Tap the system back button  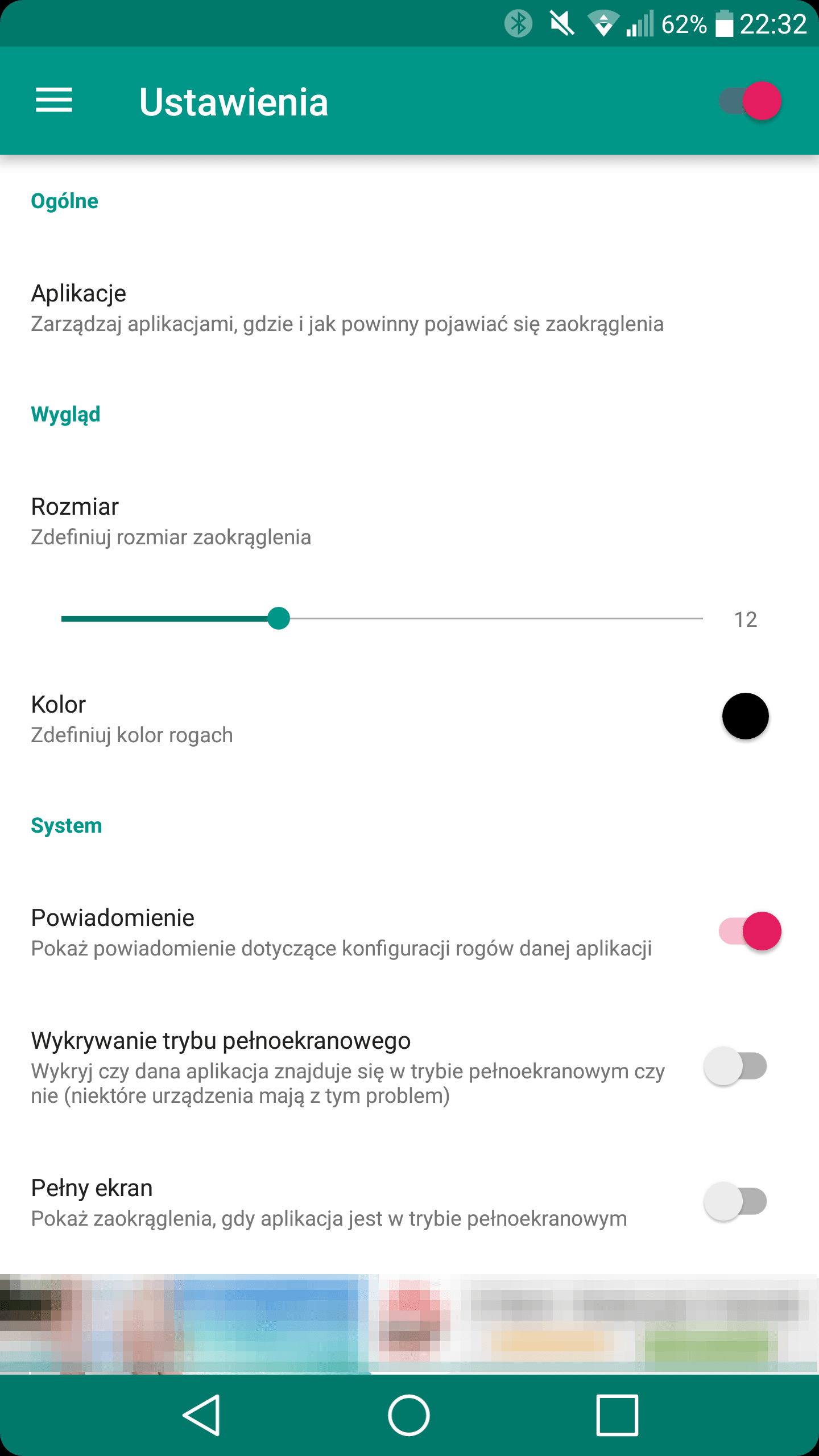click(x=202, y=1415)
